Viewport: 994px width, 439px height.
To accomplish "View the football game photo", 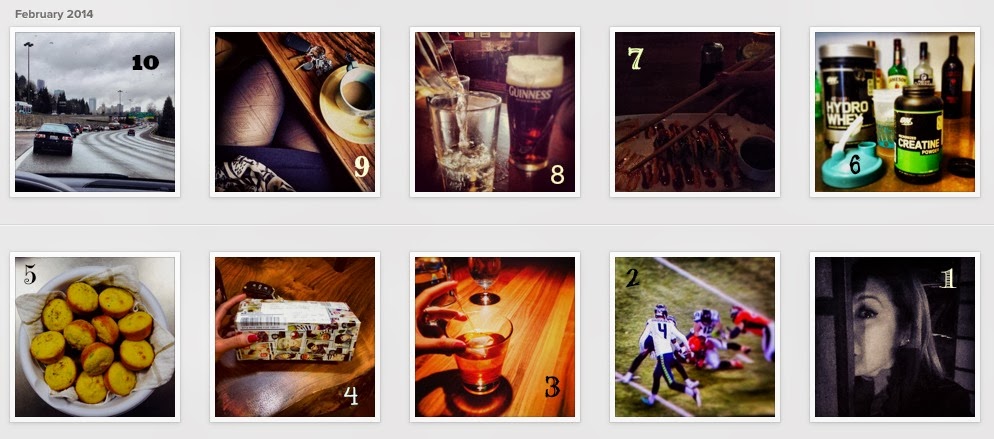I will point(695,337).
